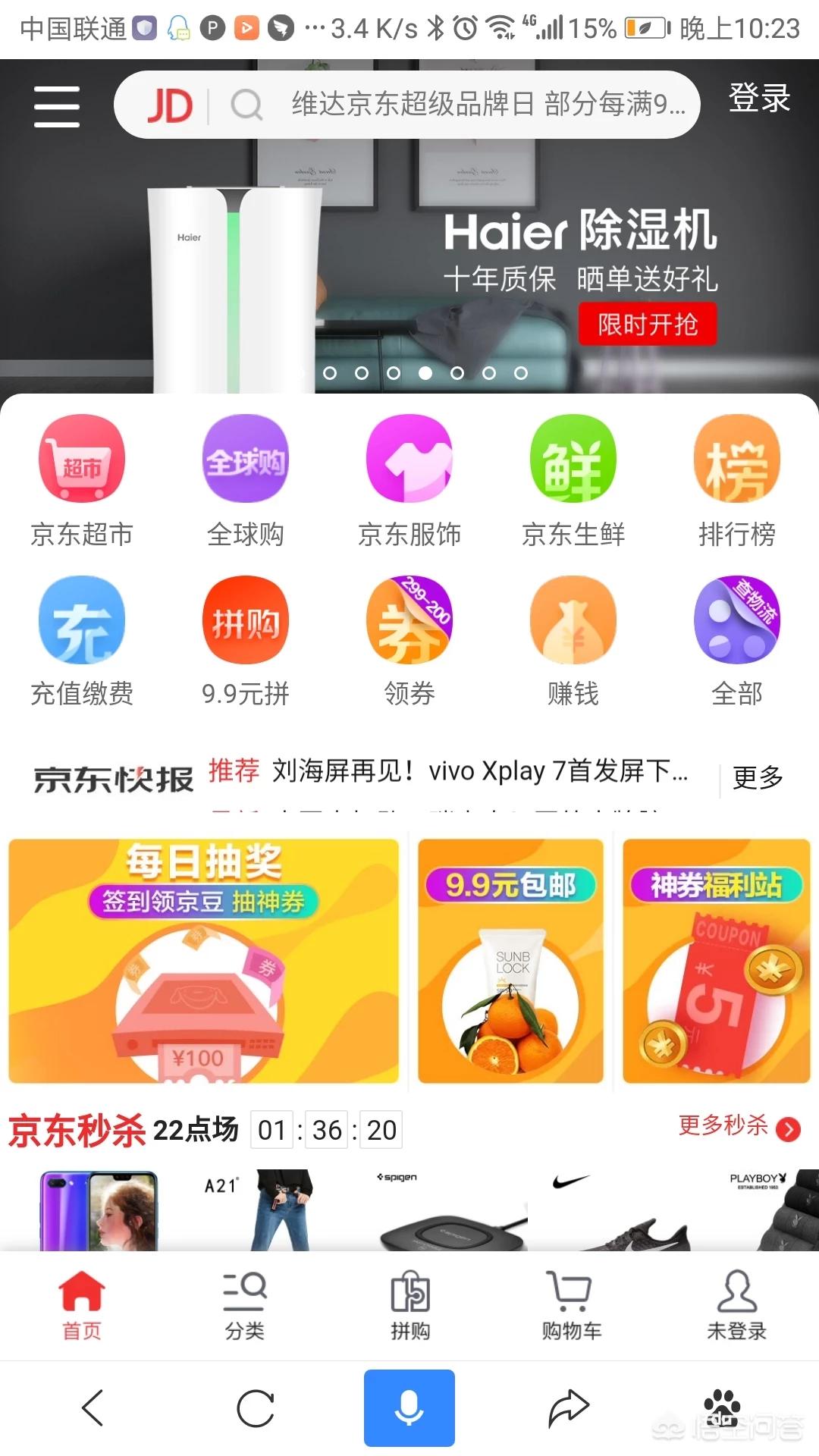The width and height of the screenshot is (819, 1456).
Task: Open the hamburger menu
Action: pos(57,105)
